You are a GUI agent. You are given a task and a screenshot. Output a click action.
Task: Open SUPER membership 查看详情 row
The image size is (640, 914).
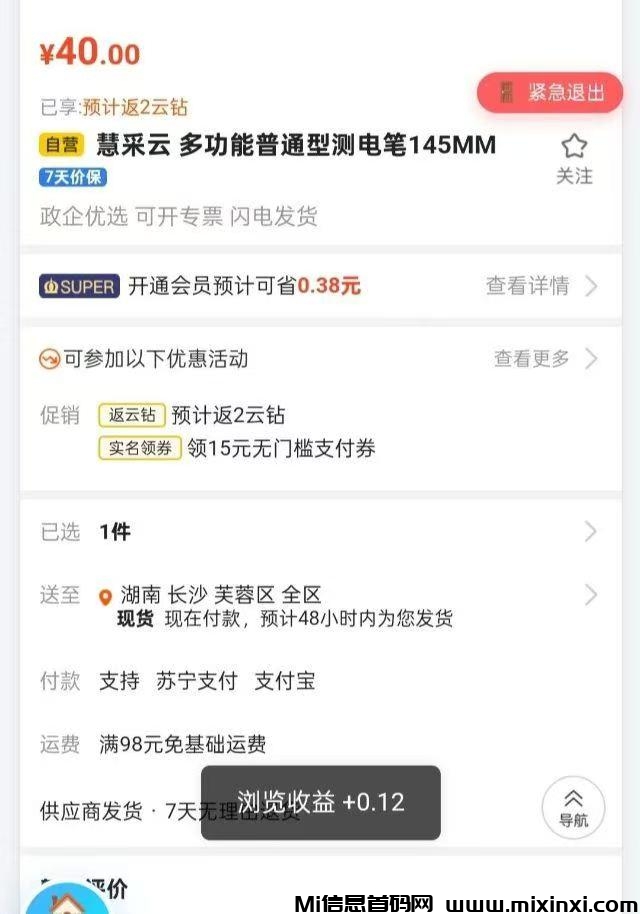point(541,286)
